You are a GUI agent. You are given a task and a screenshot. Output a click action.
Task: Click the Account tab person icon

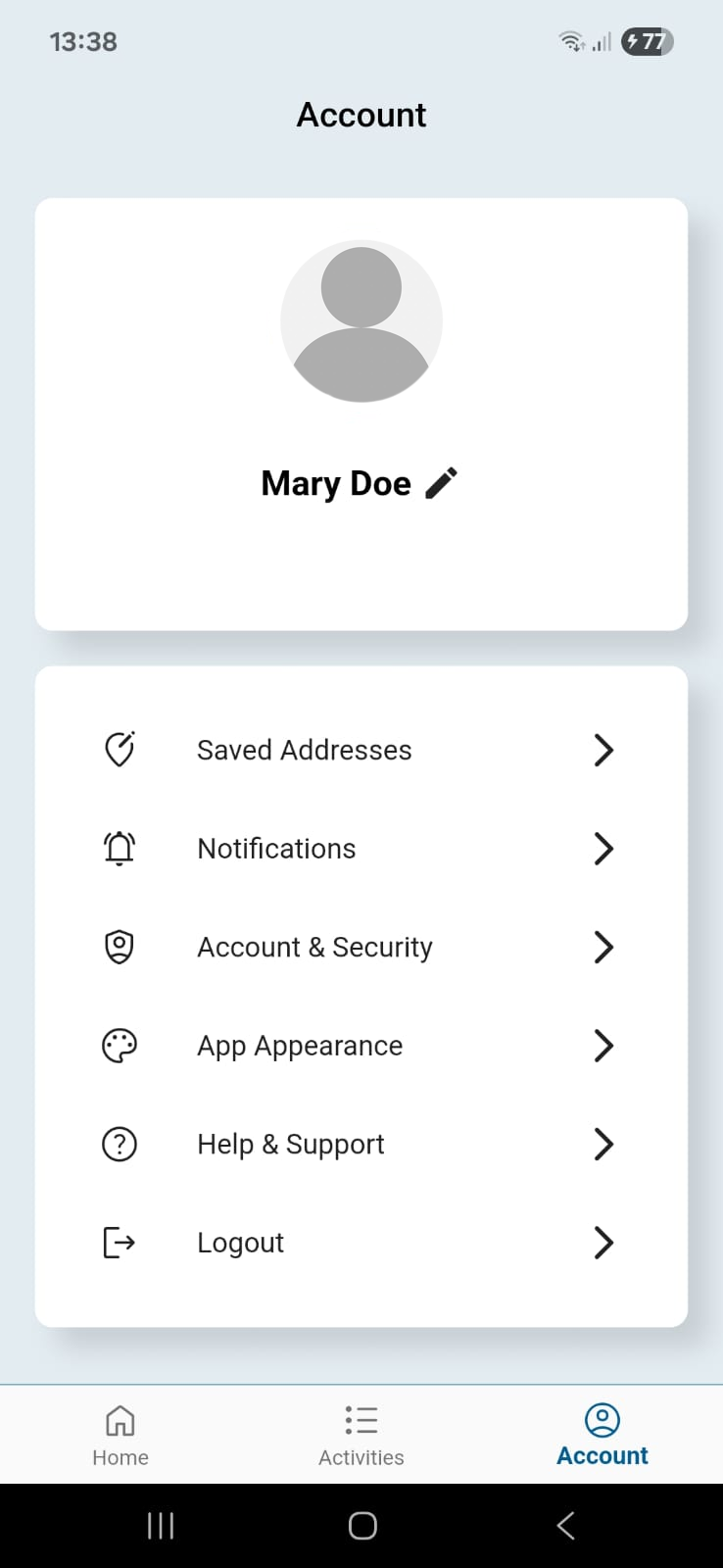click(602, 1420)
